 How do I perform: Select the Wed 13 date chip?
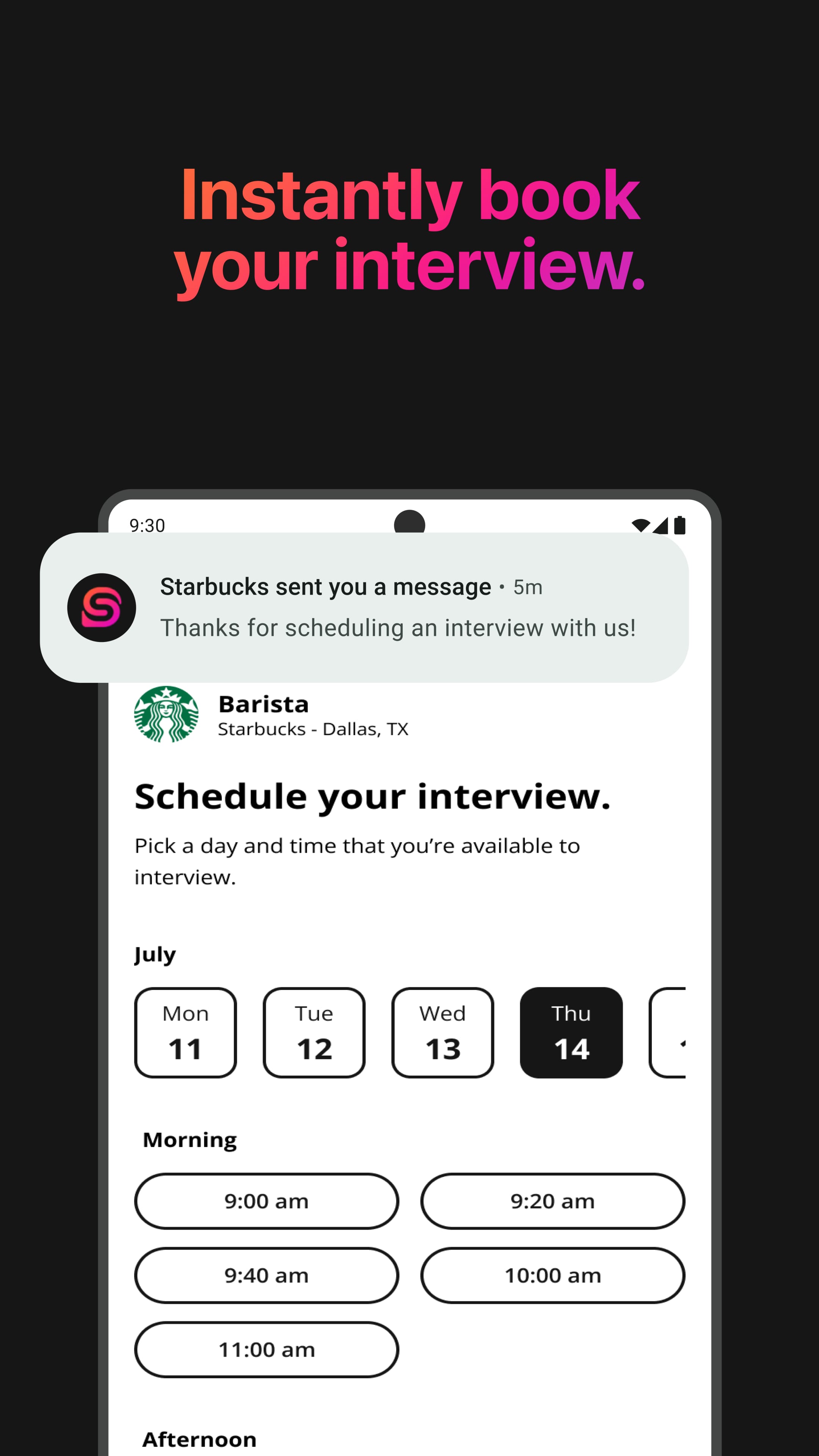click(442, 1032)
